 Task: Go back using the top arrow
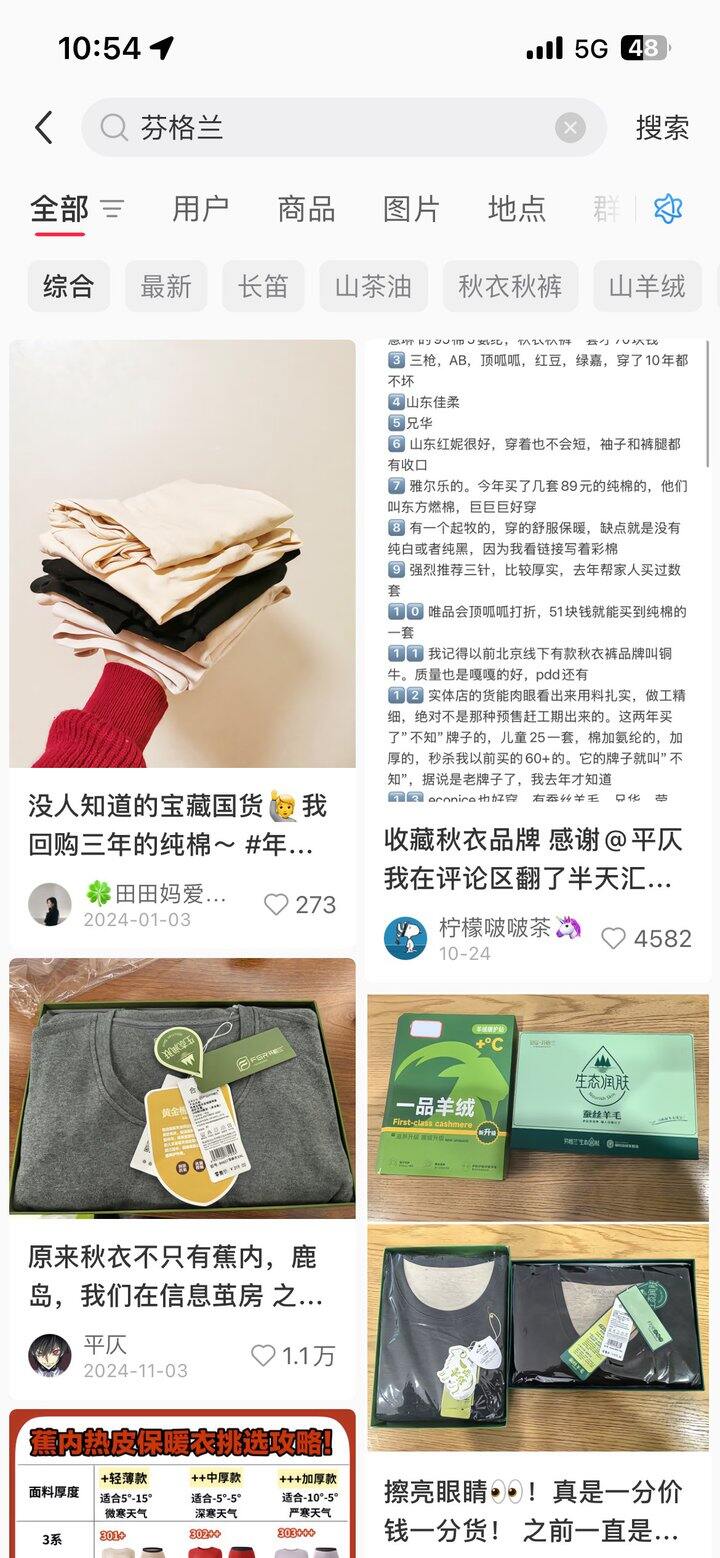coord(44,128)
